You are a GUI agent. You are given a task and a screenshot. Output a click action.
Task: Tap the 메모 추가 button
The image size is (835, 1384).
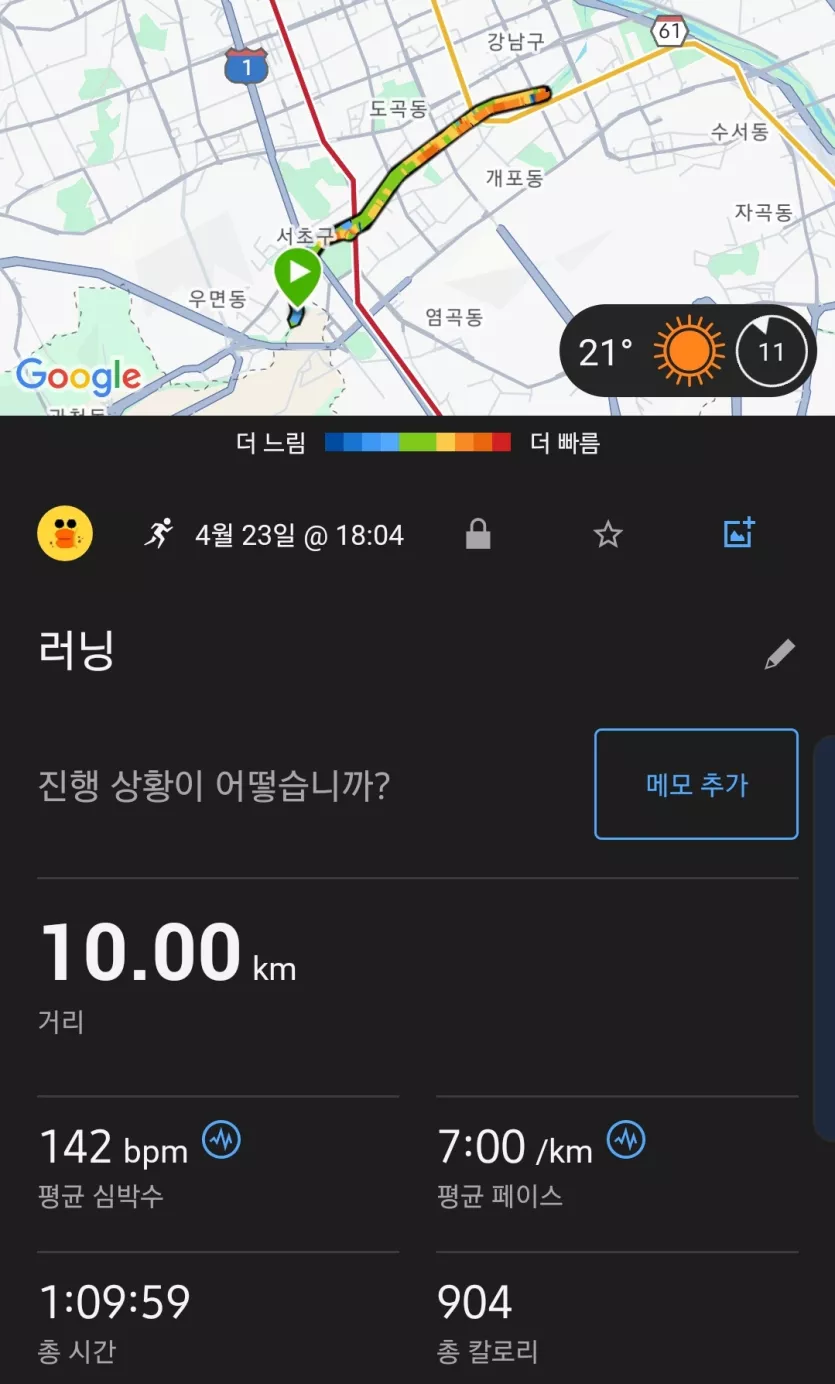click(x=696, y=784)
